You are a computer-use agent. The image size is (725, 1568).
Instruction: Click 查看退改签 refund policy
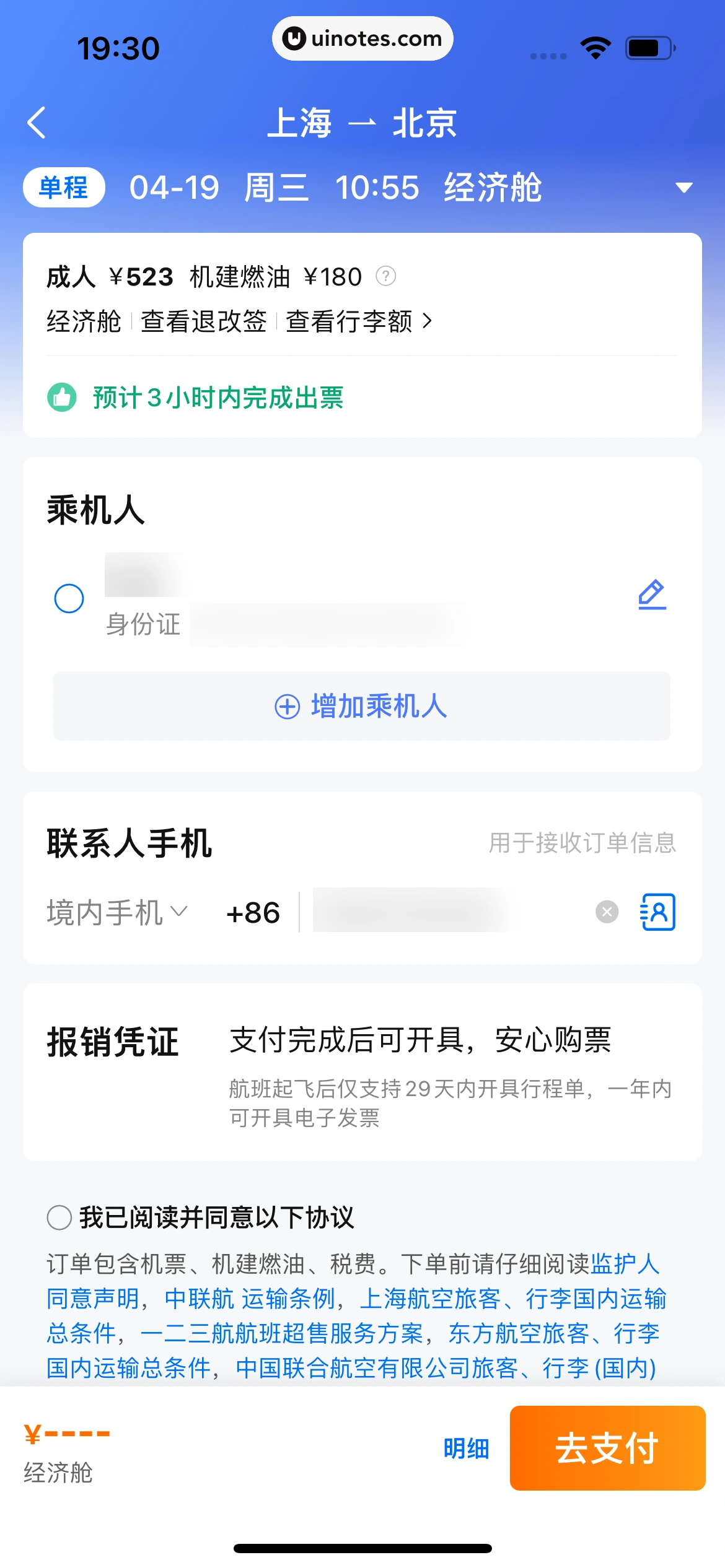(x=203, y=321)
